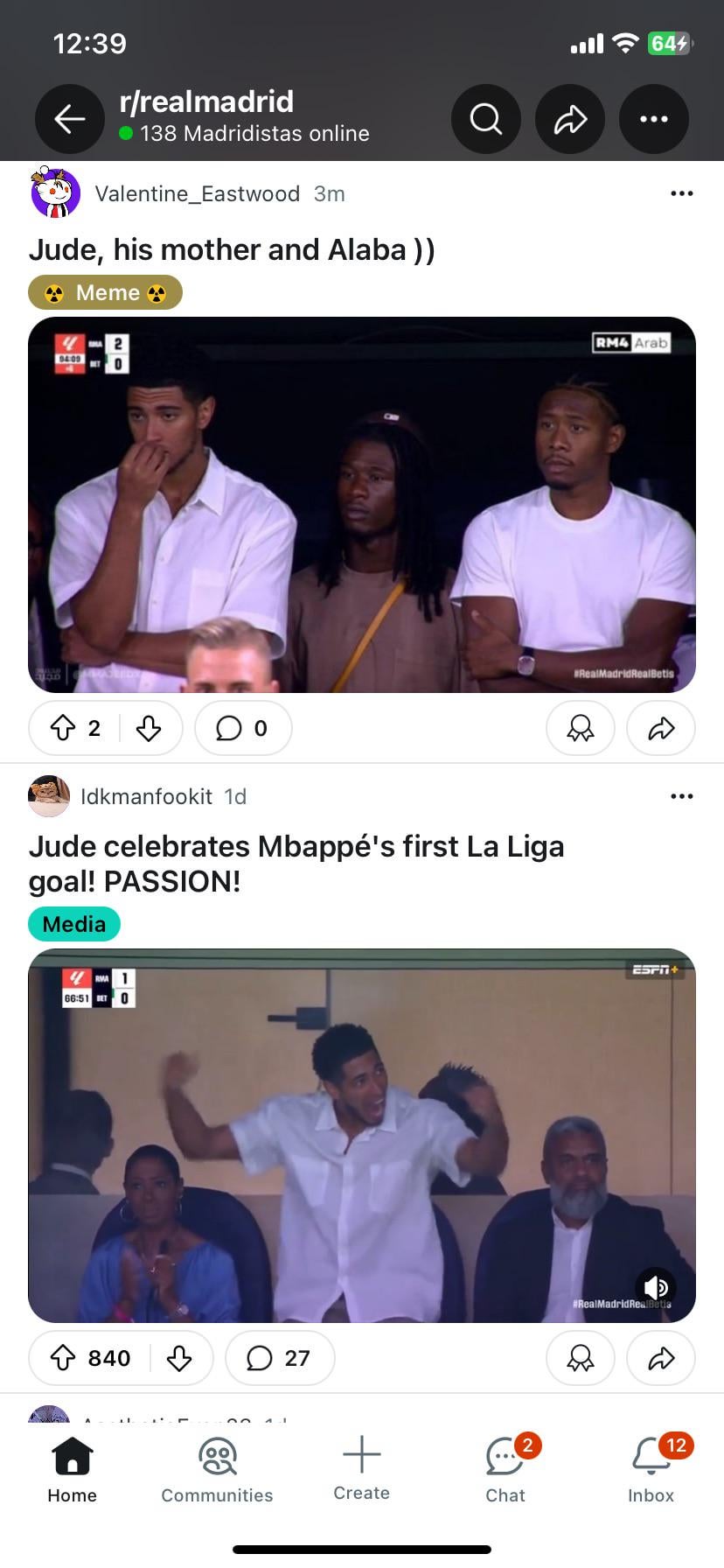Share Valentine_Eastwood's meme post
The image size is (724, 1568).
[x=661, y=728]
